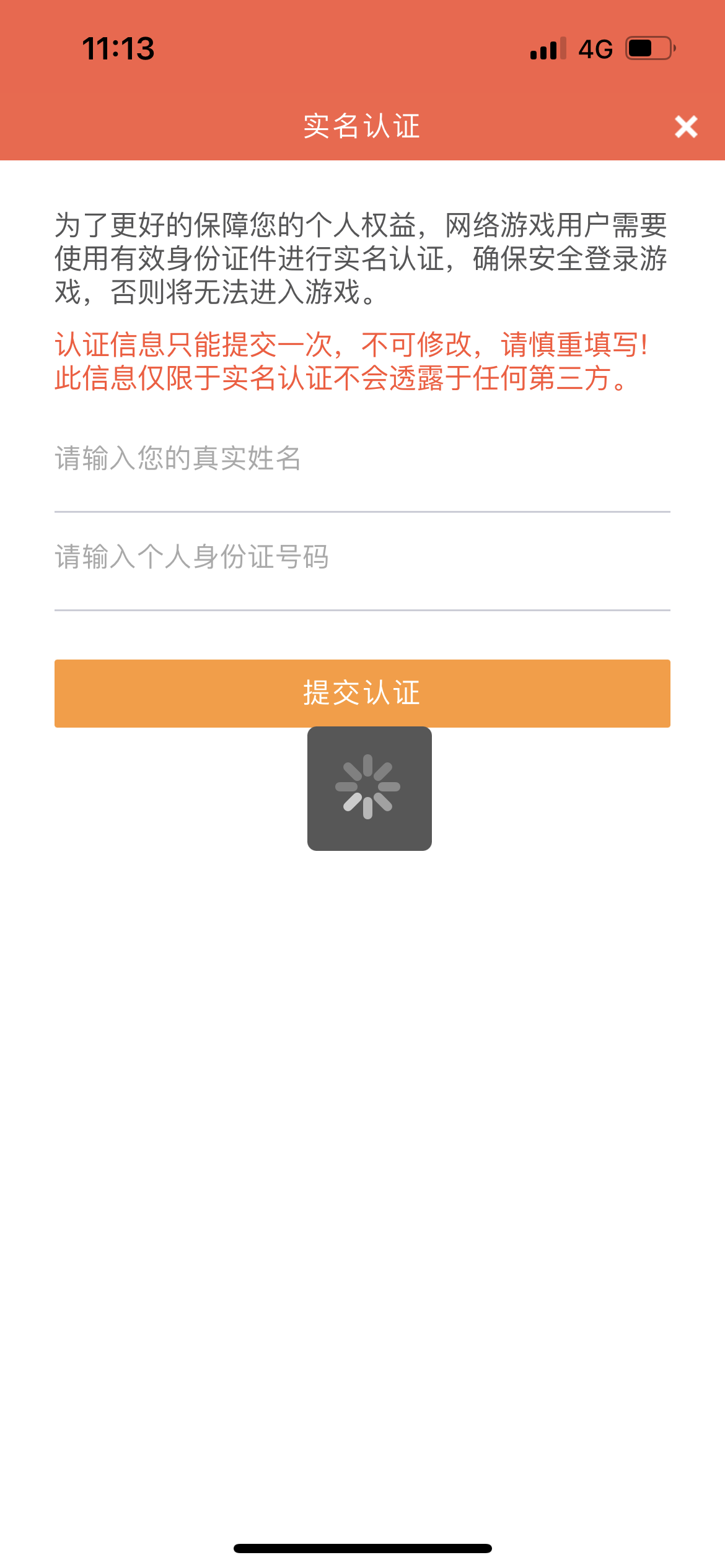Screen dimensions: 725x1568
Task: Tap the orange submission button
Action: 362,693
